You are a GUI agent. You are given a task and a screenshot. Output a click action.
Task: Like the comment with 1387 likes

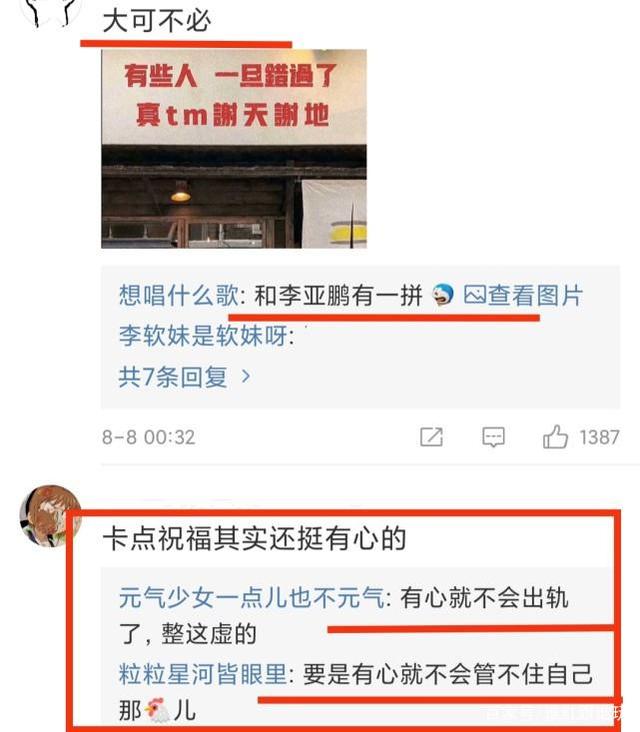(556, 437)
